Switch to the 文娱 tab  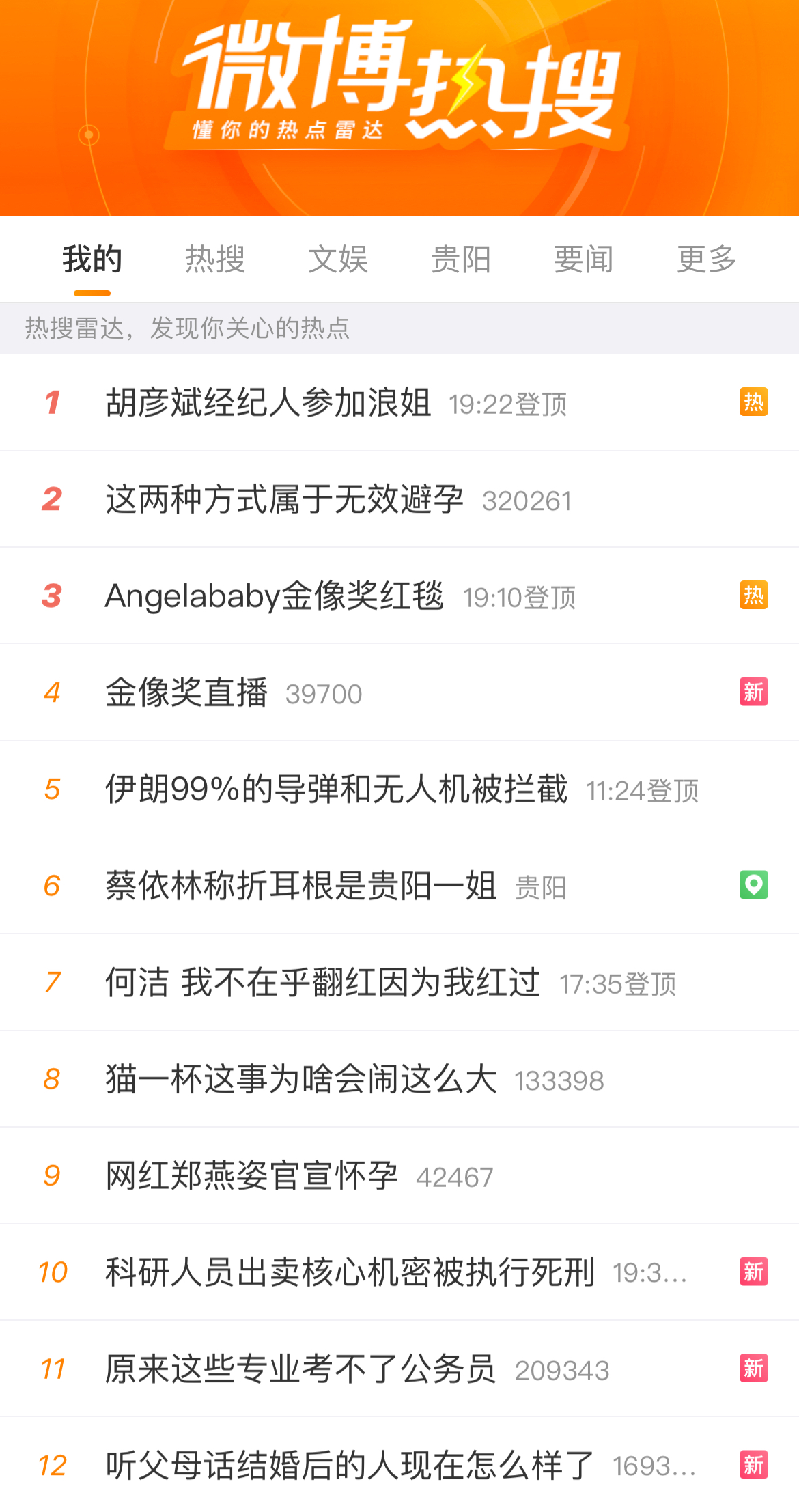click(x=338, y=260)
